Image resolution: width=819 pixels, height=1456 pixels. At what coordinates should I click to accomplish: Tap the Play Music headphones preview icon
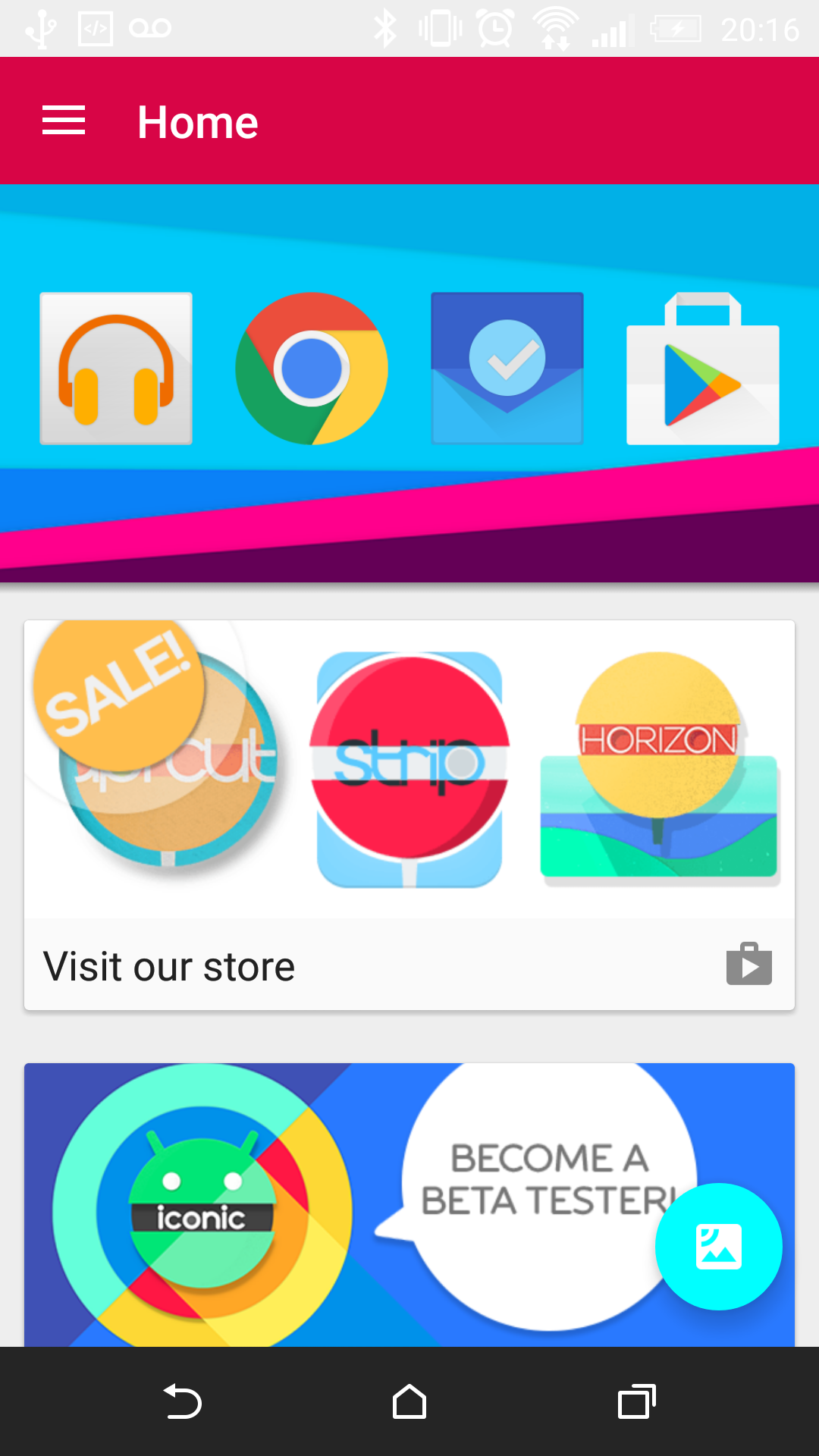tap(114, 368)
